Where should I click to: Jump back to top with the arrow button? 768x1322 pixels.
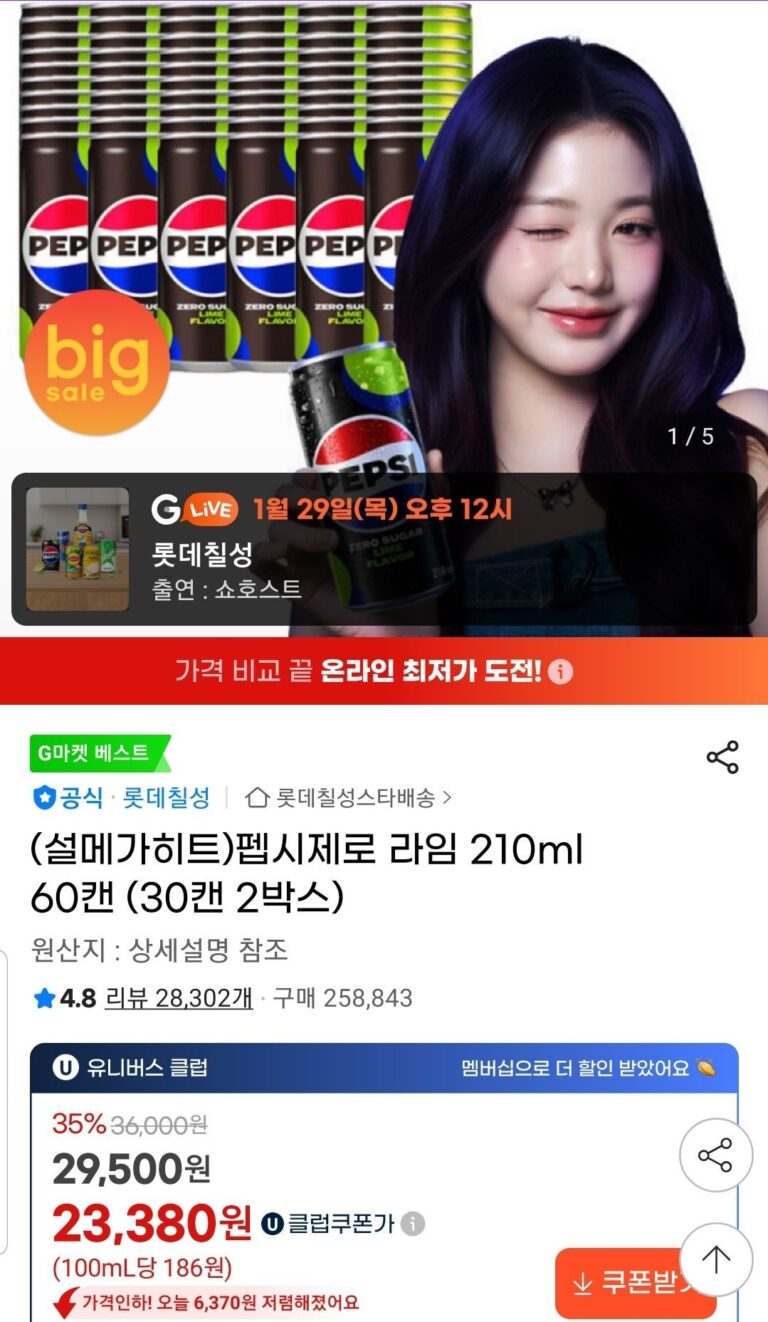[x=715, y=1260]
